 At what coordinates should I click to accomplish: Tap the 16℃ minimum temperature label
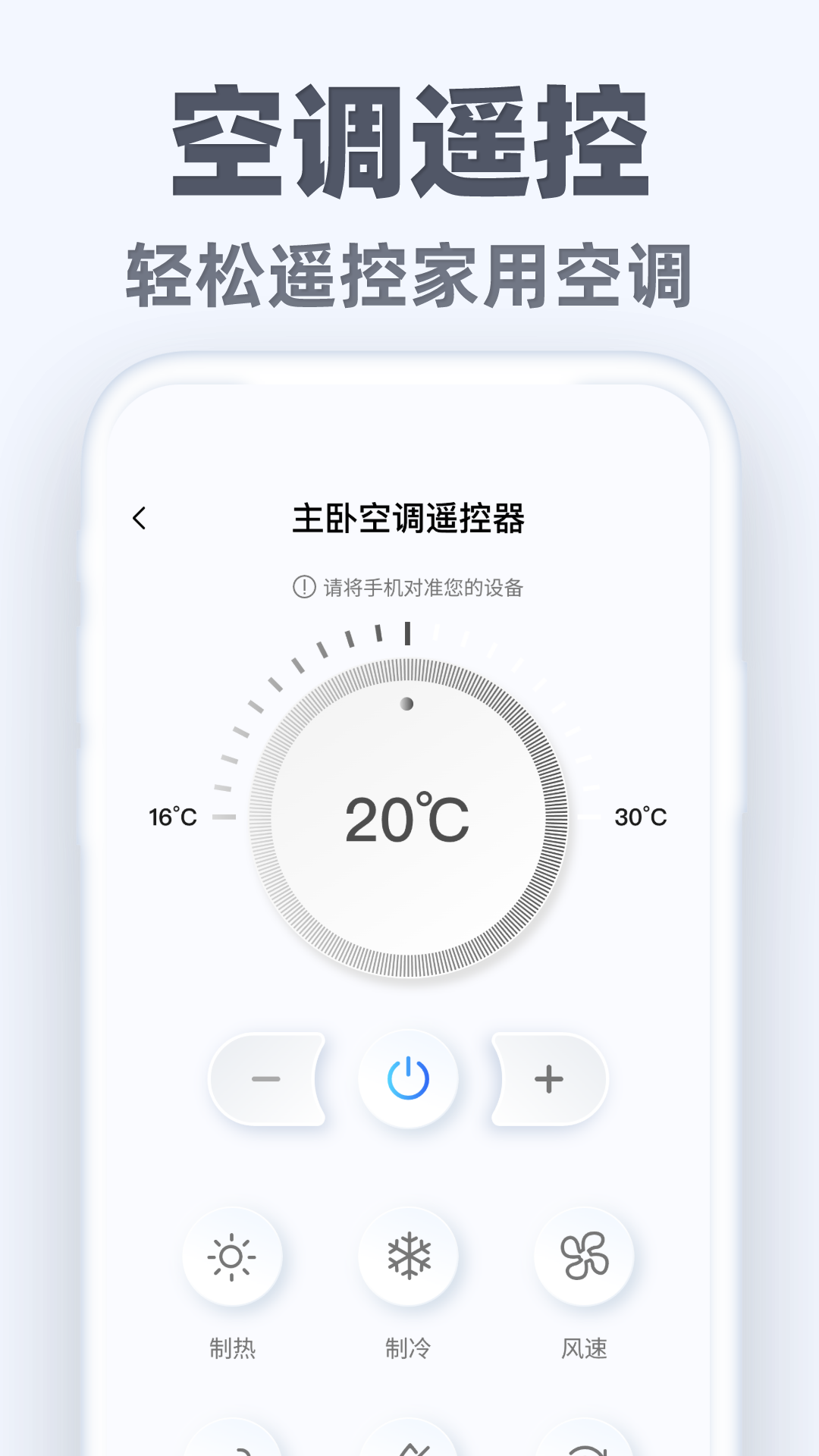click(173, 817)
